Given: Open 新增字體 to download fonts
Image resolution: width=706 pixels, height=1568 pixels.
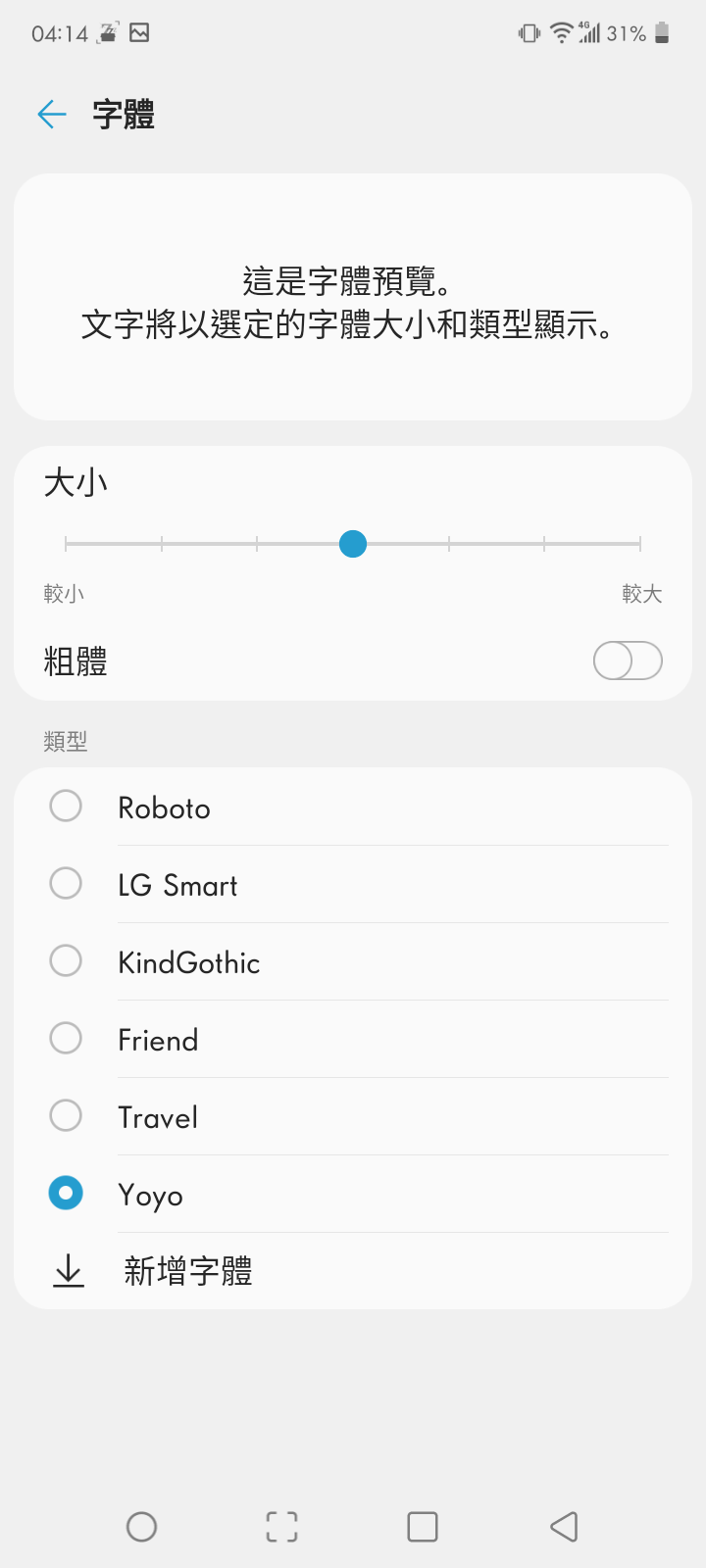Looking at the screenshot, I should [x=353, y=1271].
